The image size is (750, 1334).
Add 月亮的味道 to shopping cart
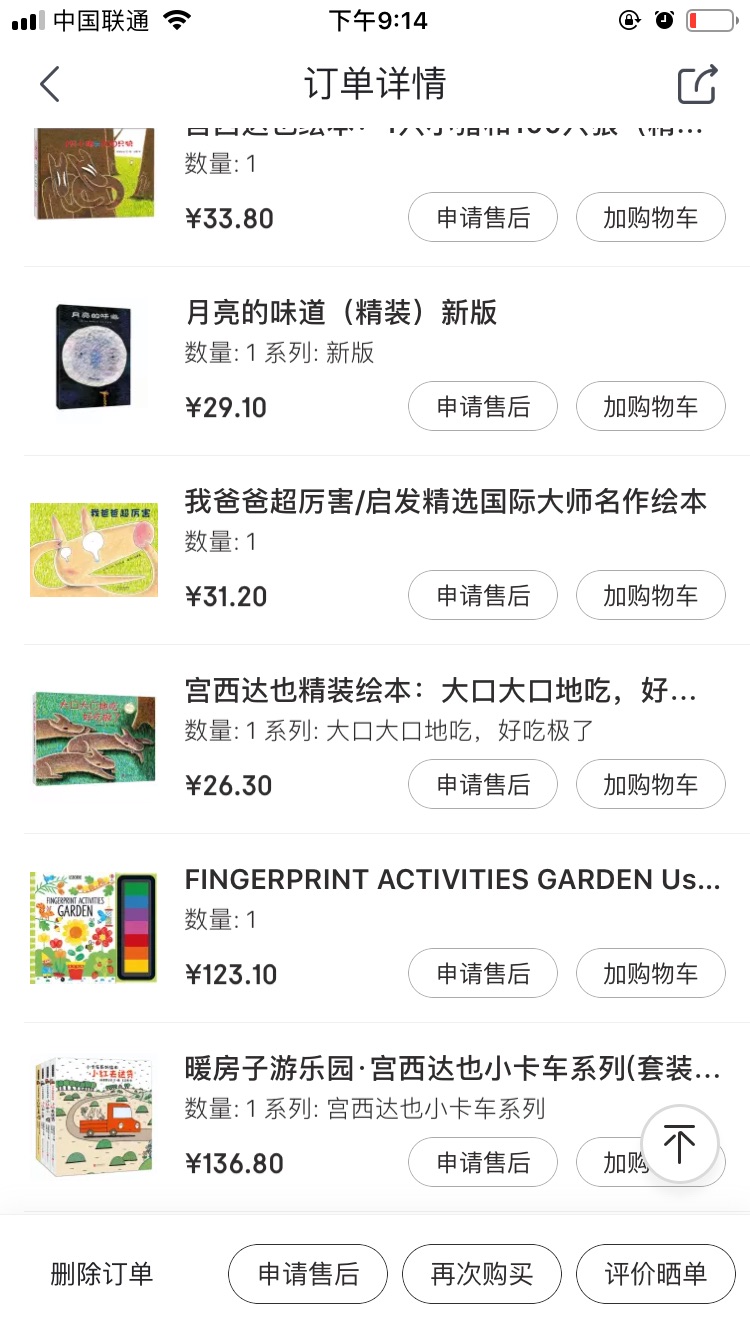650,407
